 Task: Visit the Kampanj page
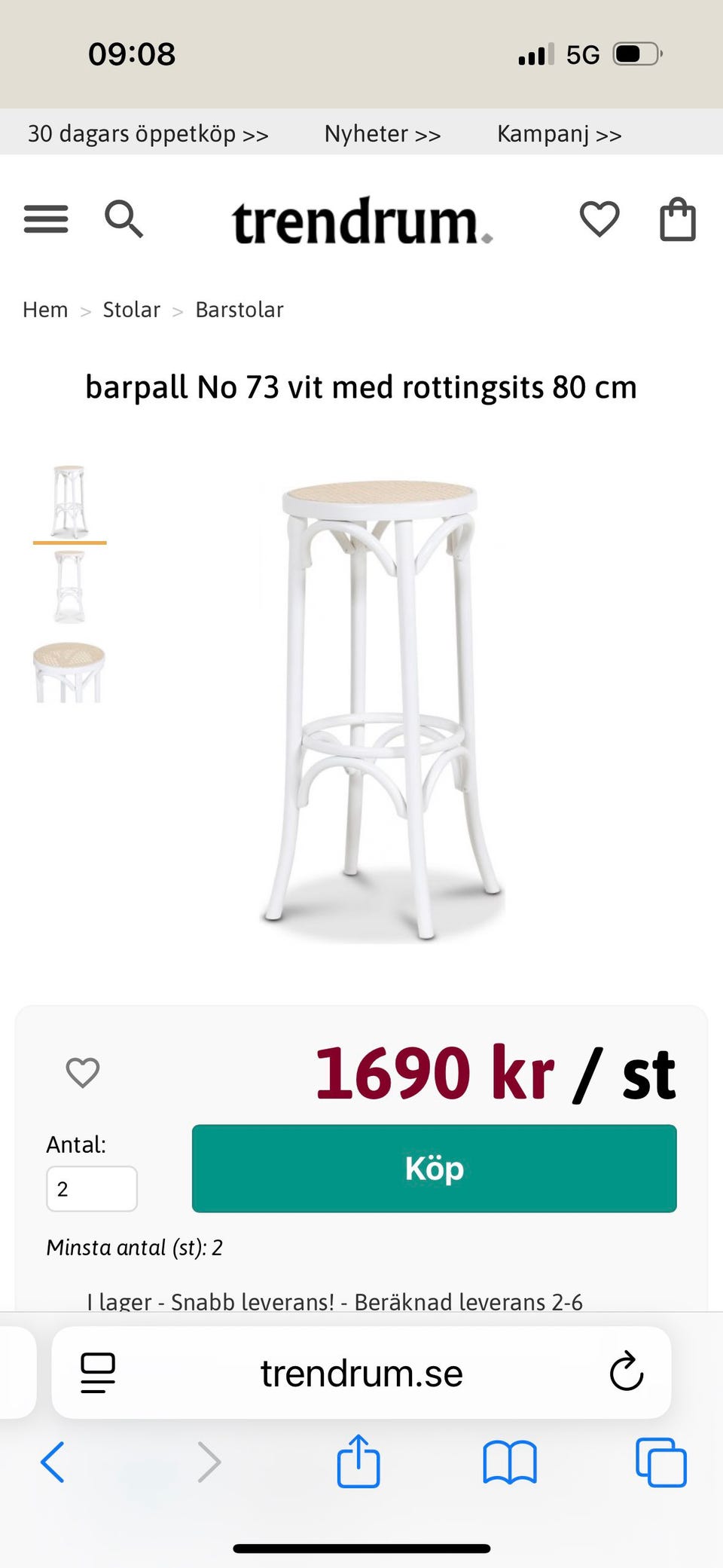(558, 133)
